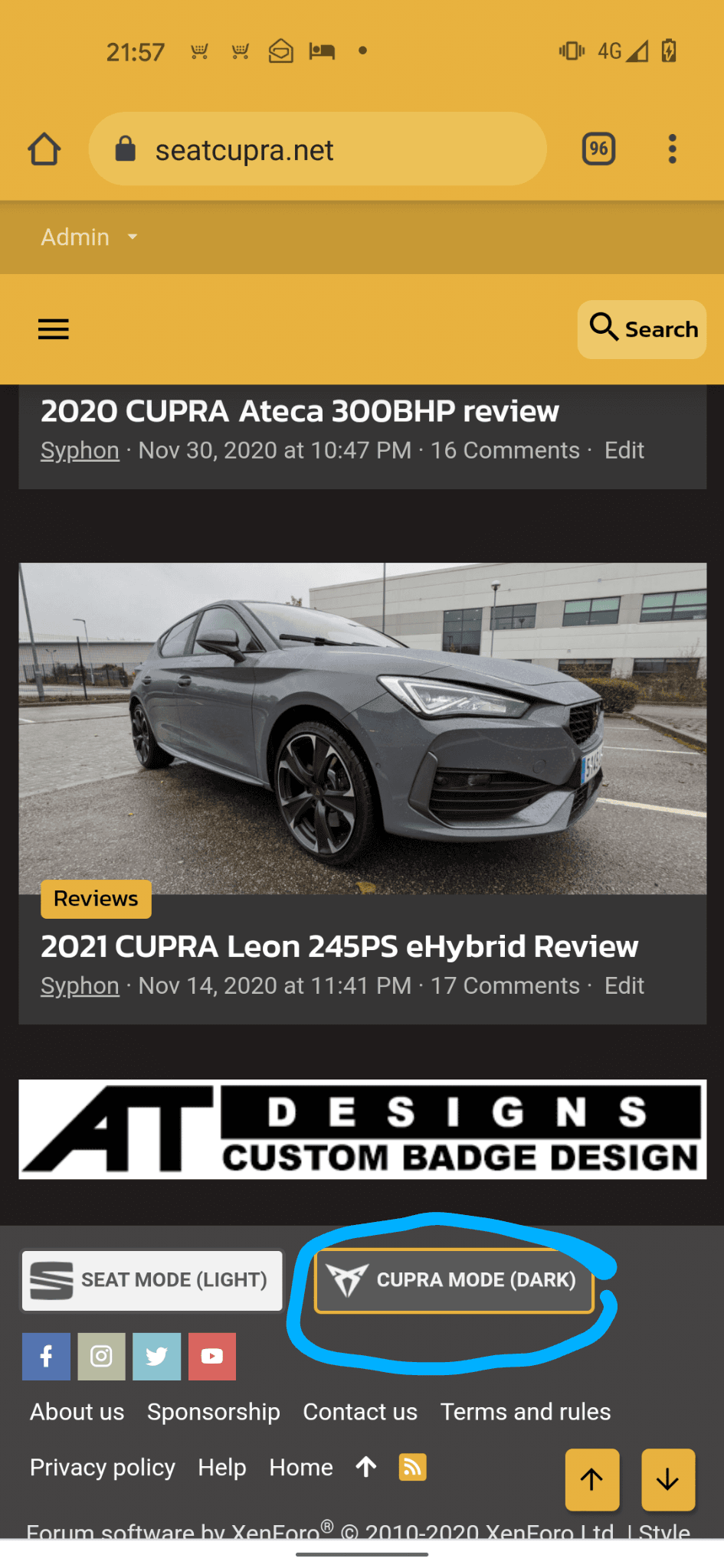This screenshot has height=1568, width=724.
Task: Open the AT Designs banner ad
Action: [x=362, y=1129]
